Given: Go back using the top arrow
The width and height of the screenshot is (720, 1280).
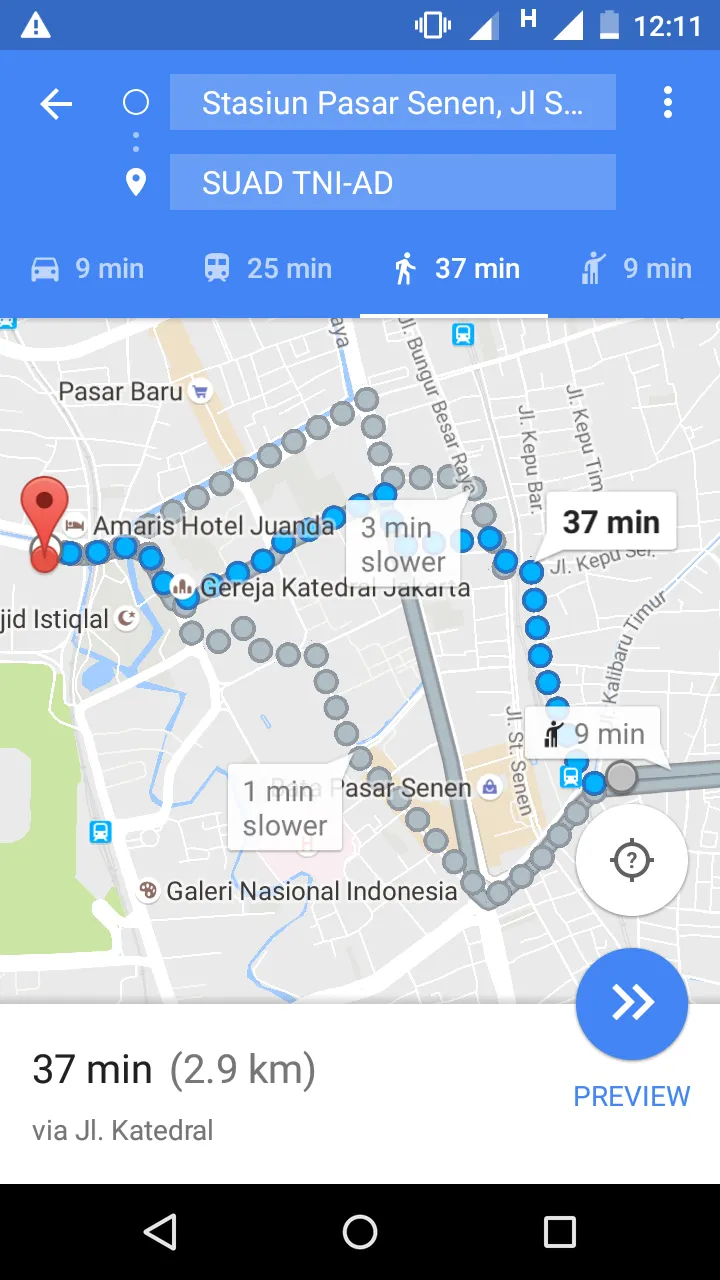Looking at the screenshot, I should click(56, 103).
